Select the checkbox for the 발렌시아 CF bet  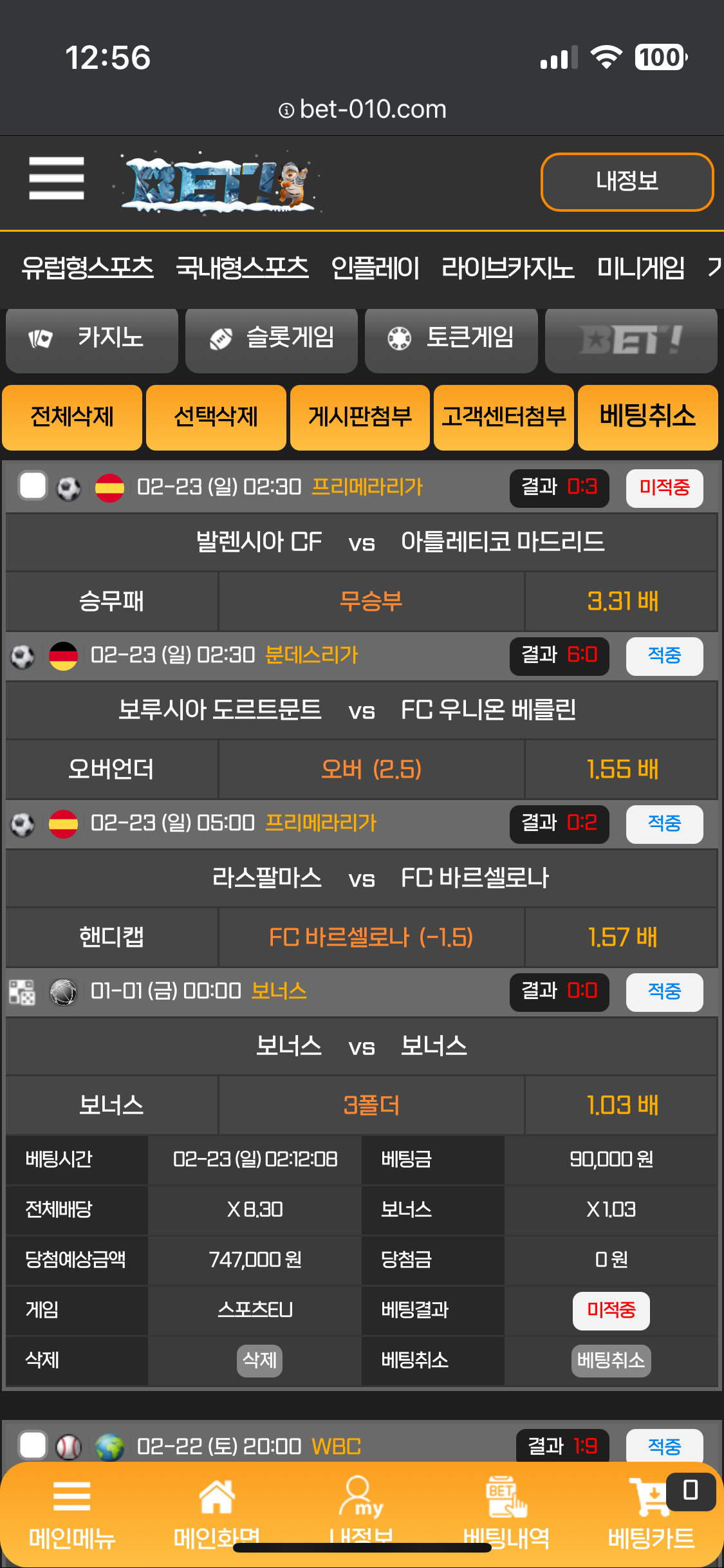click(x=33, y=486)
